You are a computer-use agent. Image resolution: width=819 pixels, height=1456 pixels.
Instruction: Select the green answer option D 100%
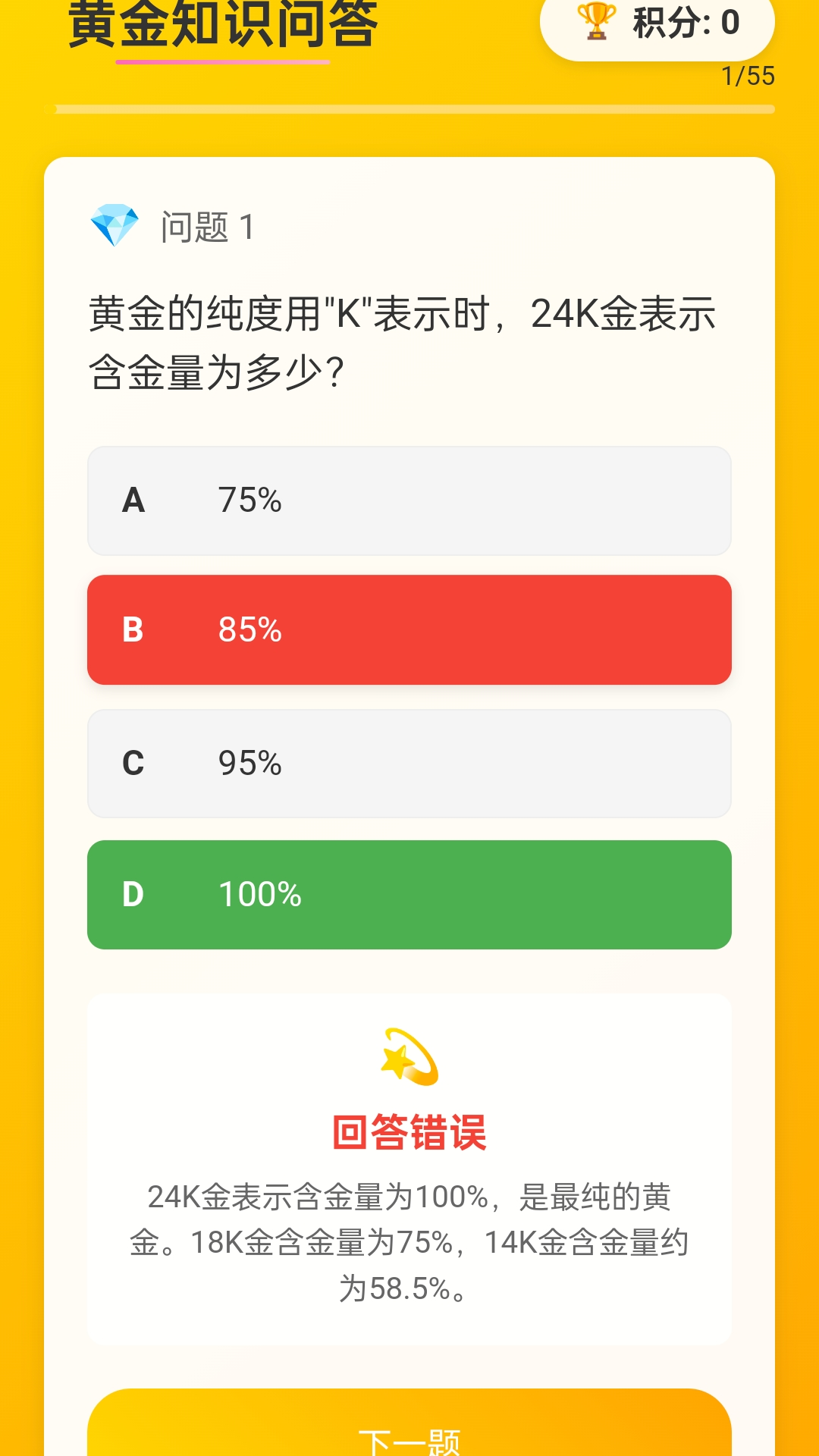(x=409, y=895)
